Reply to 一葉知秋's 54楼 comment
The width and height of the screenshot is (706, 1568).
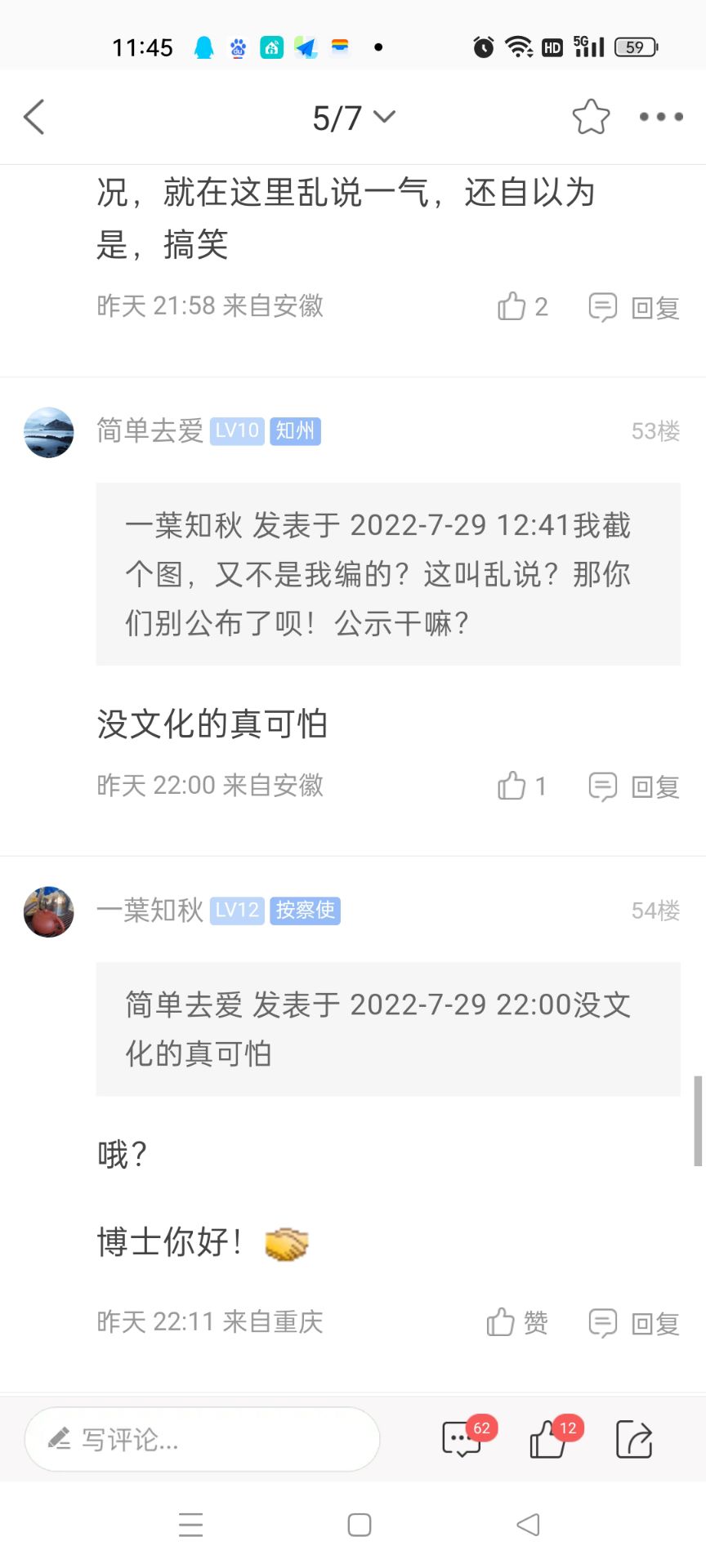point(635,1322)
